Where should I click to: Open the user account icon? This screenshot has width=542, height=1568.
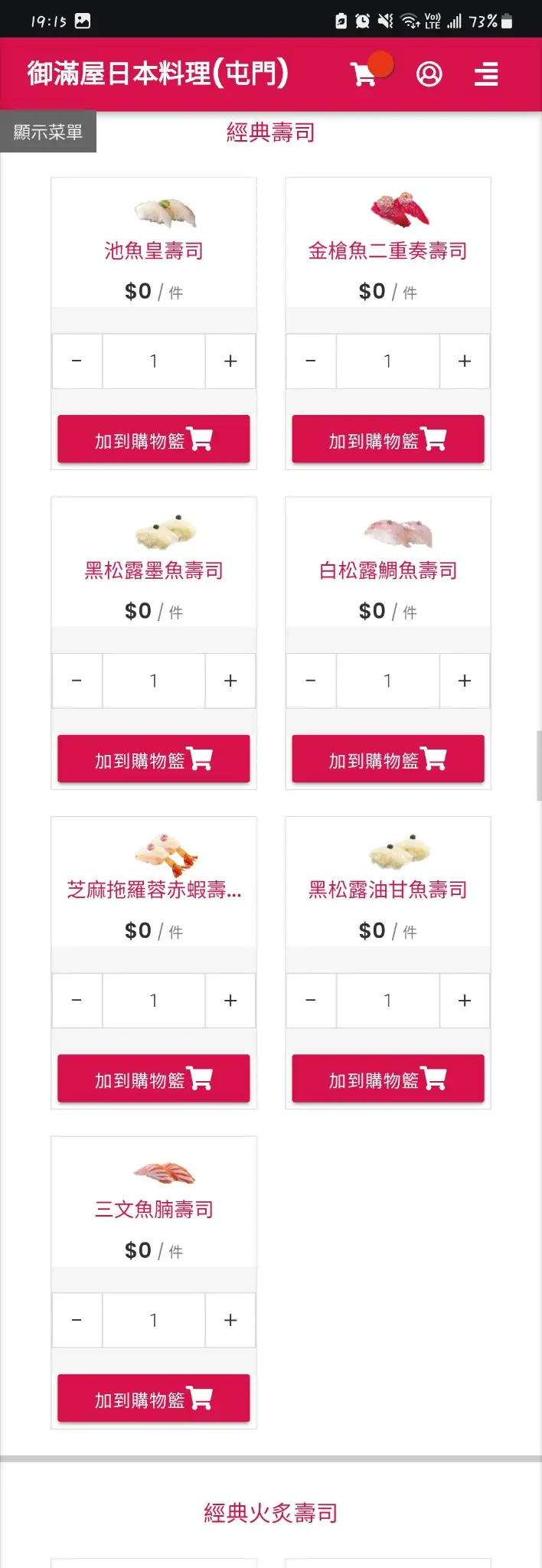pyautogui.click(x=429, y=74)
